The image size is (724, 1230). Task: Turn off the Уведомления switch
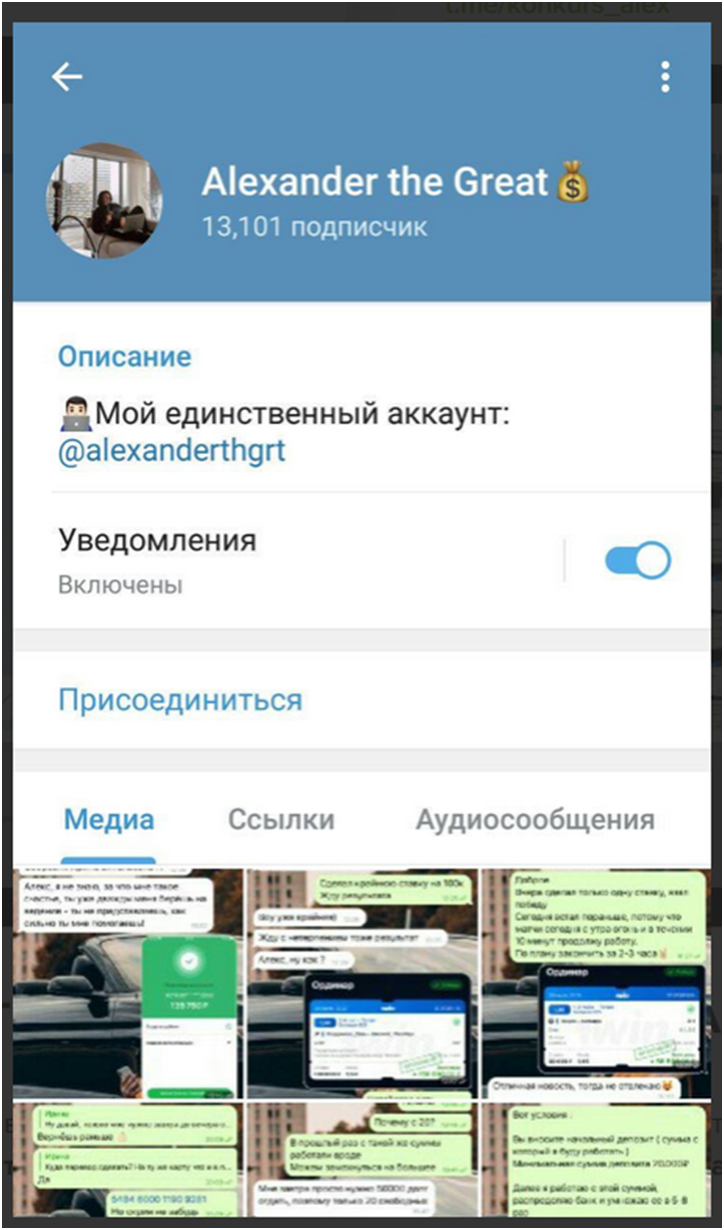[637, 561]
